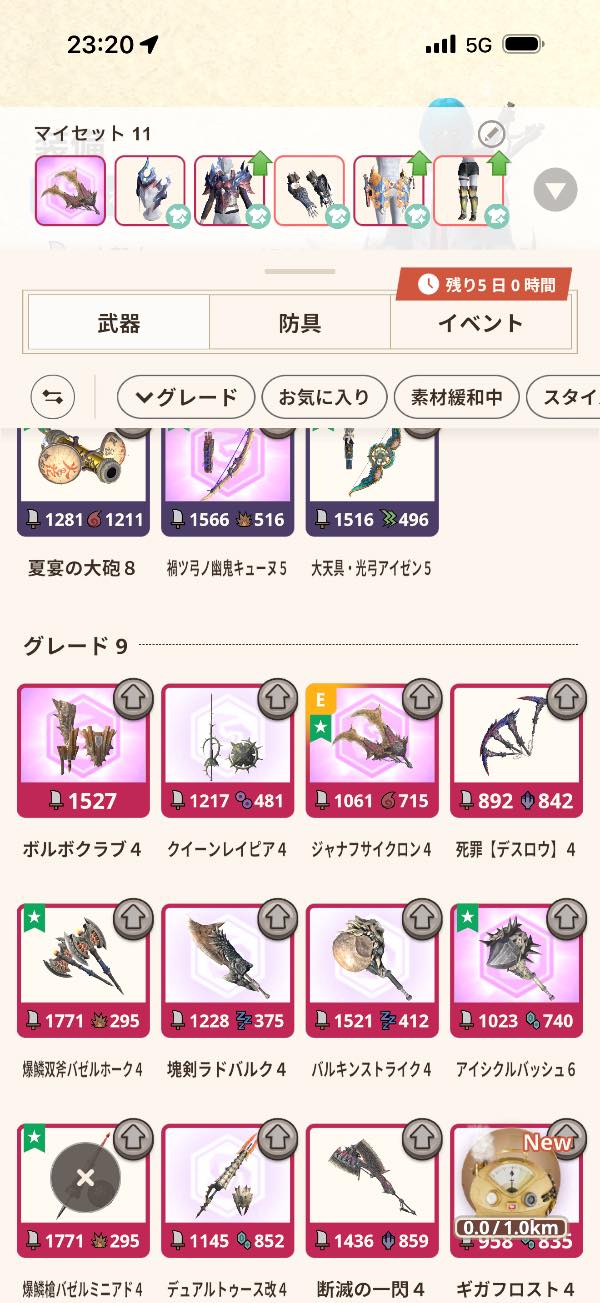This screenshot has height=1303, width=600.
Task: Toggle the sort order swap icon
Action: [x=52, y=398]
